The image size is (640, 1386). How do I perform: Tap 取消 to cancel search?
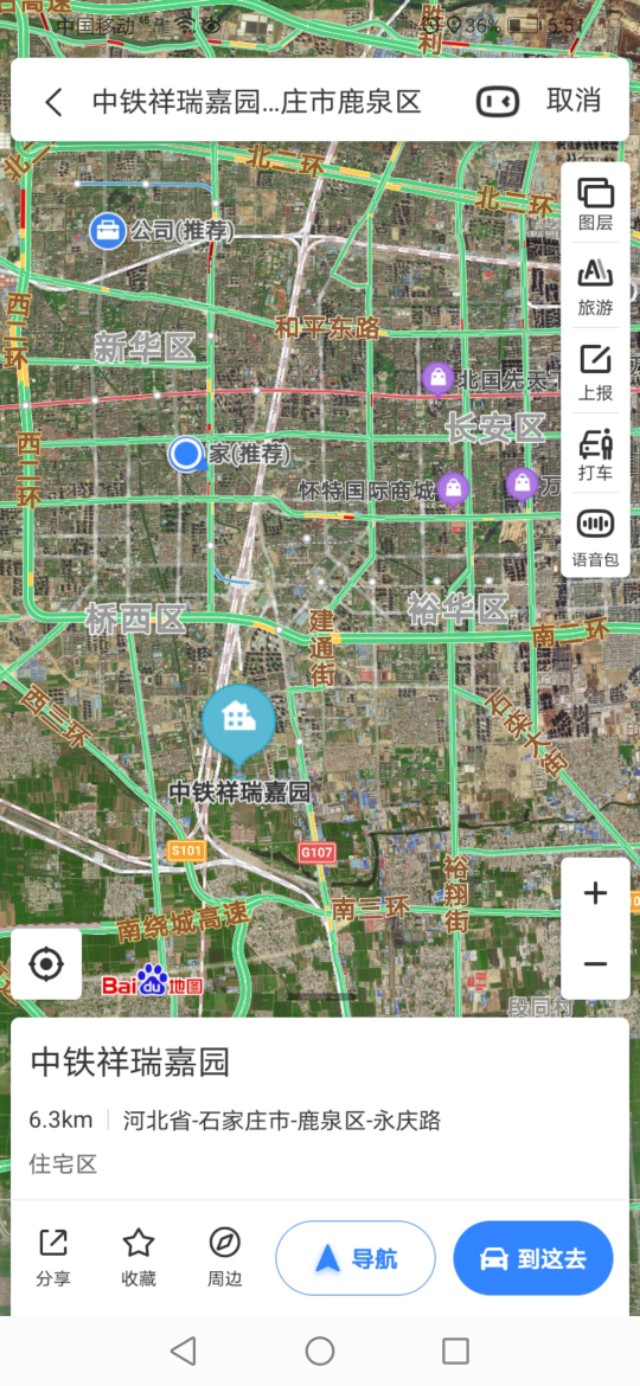574,101
